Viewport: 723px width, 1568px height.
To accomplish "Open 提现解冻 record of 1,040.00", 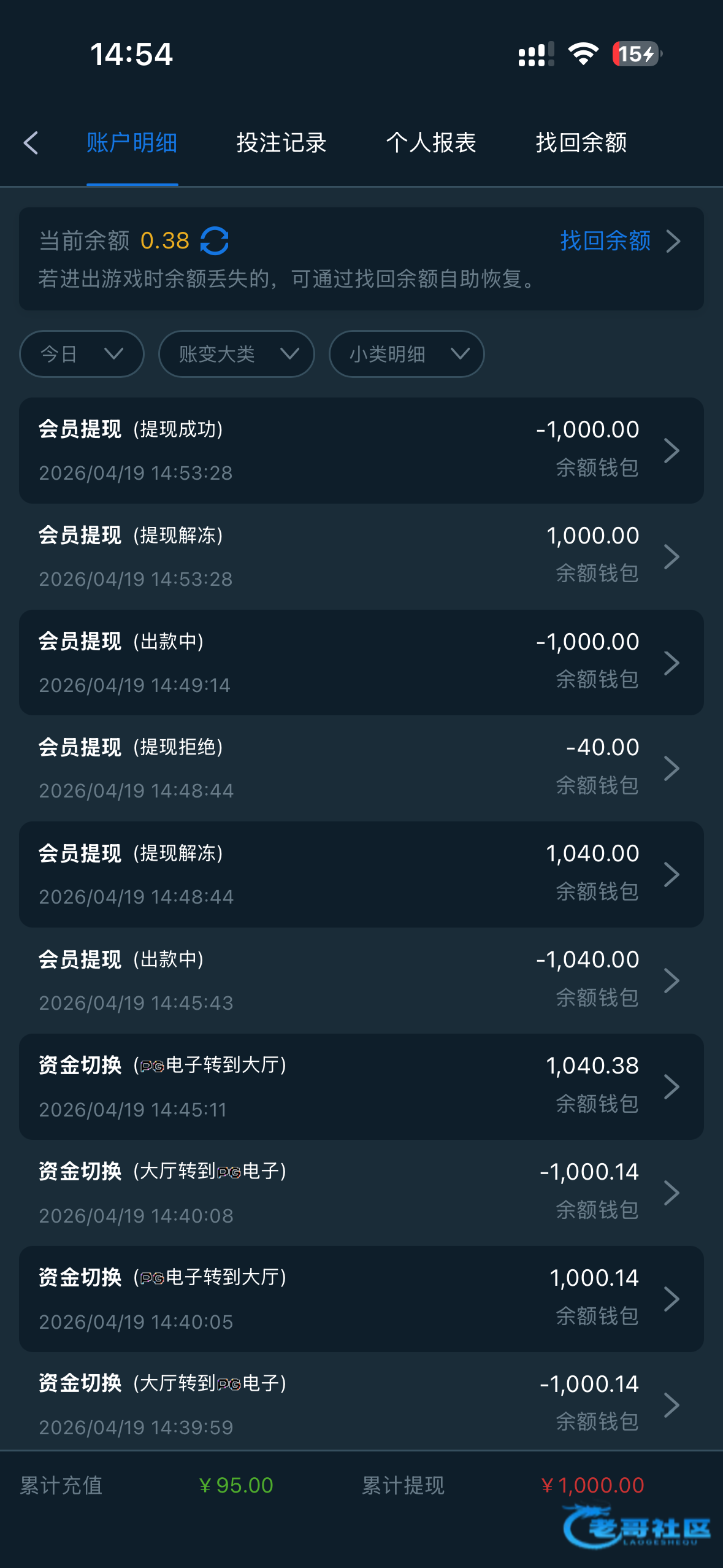I will pyautogui.click(x=361, y=874).
